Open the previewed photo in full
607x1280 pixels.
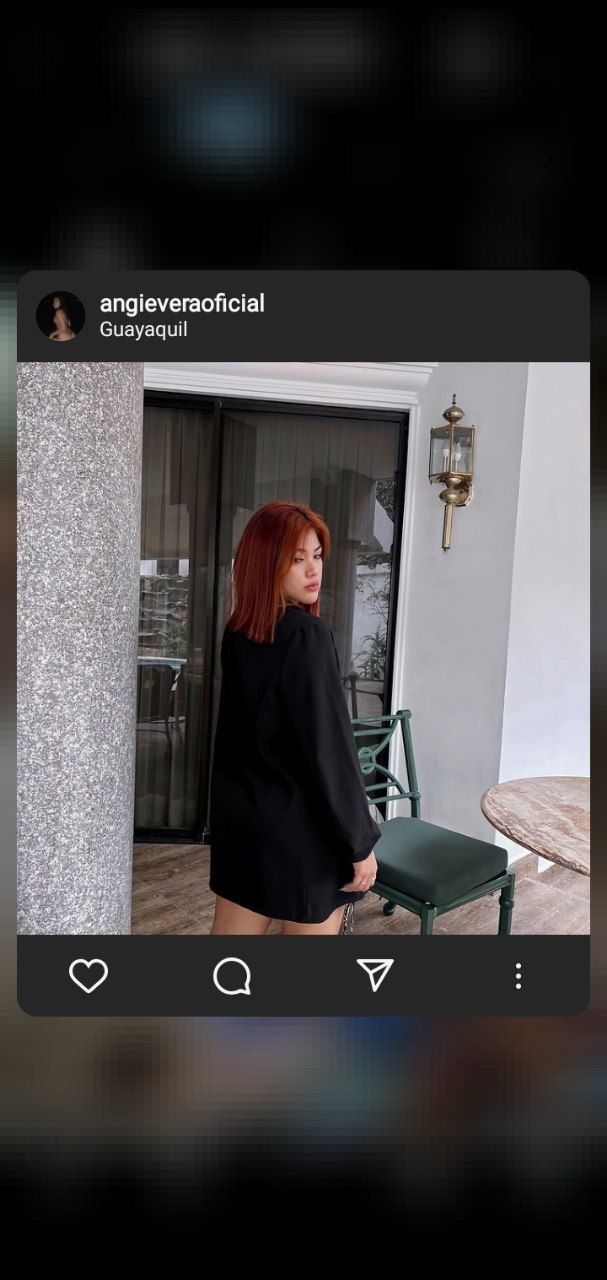point(303,648)
